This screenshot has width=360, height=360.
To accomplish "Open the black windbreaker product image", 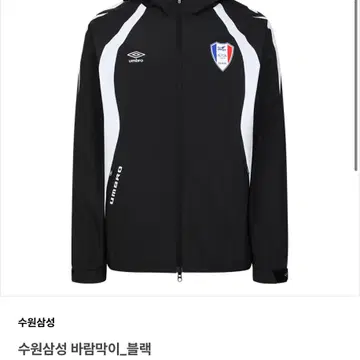I will [179, 148].
